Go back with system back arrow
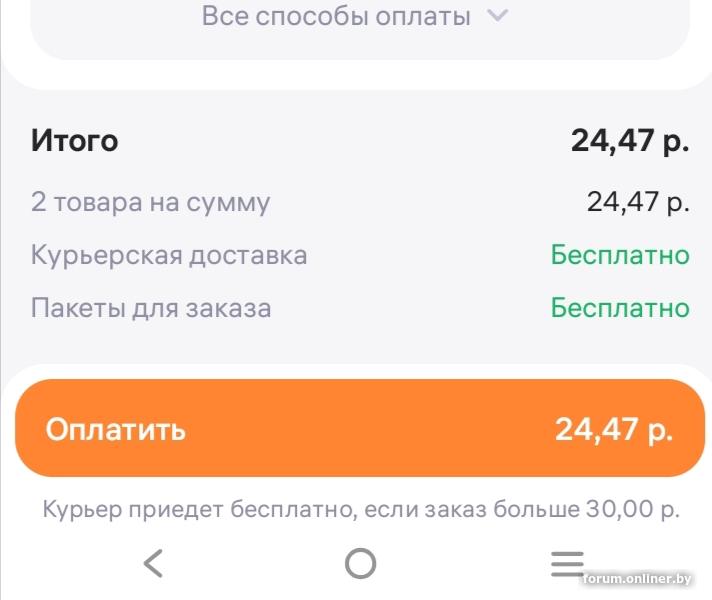Viewport: 712px width, 600px height. point(153,564)
